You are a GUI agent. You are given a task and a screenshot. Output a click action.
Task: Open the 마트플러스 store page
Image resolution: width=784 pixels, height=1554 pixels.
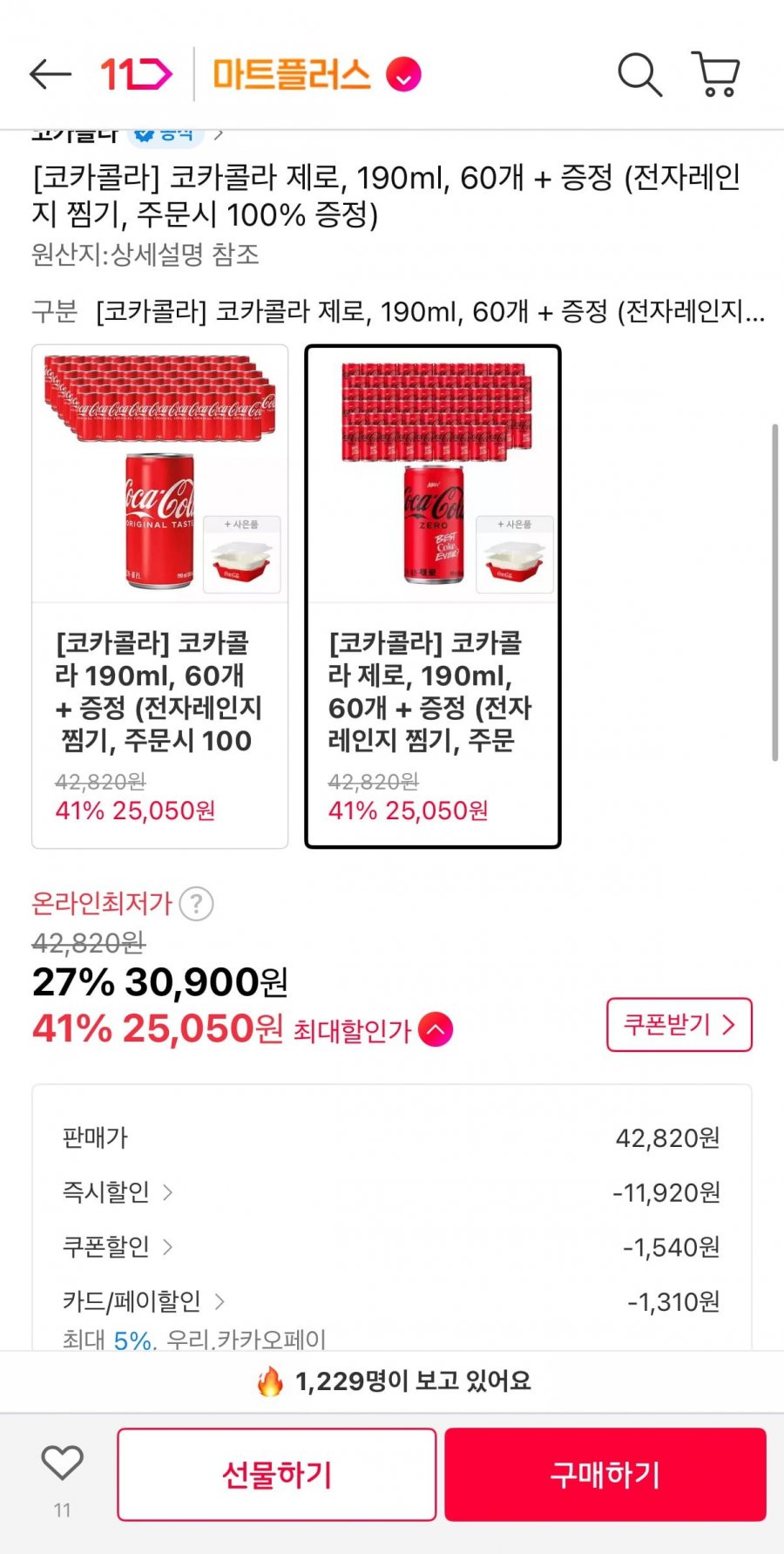click(292, 74)
